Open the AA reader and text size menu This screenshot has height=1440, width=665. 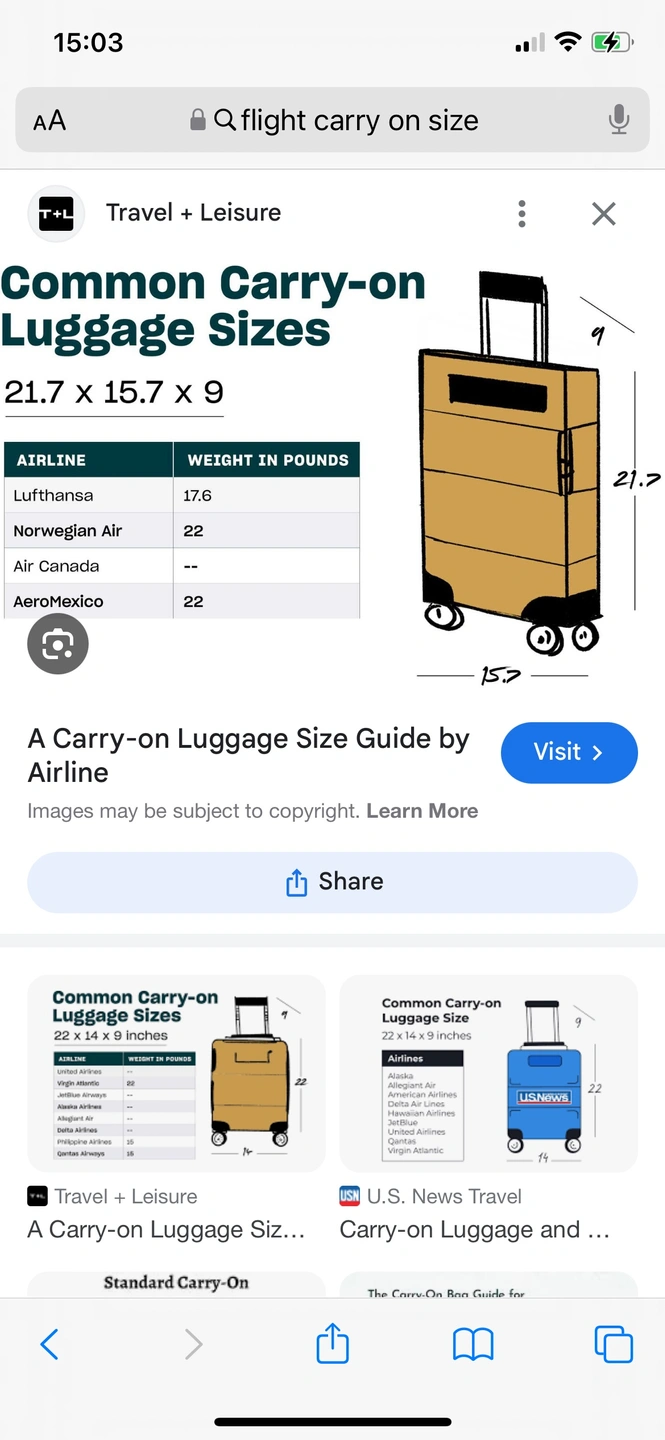coord(49,121)
